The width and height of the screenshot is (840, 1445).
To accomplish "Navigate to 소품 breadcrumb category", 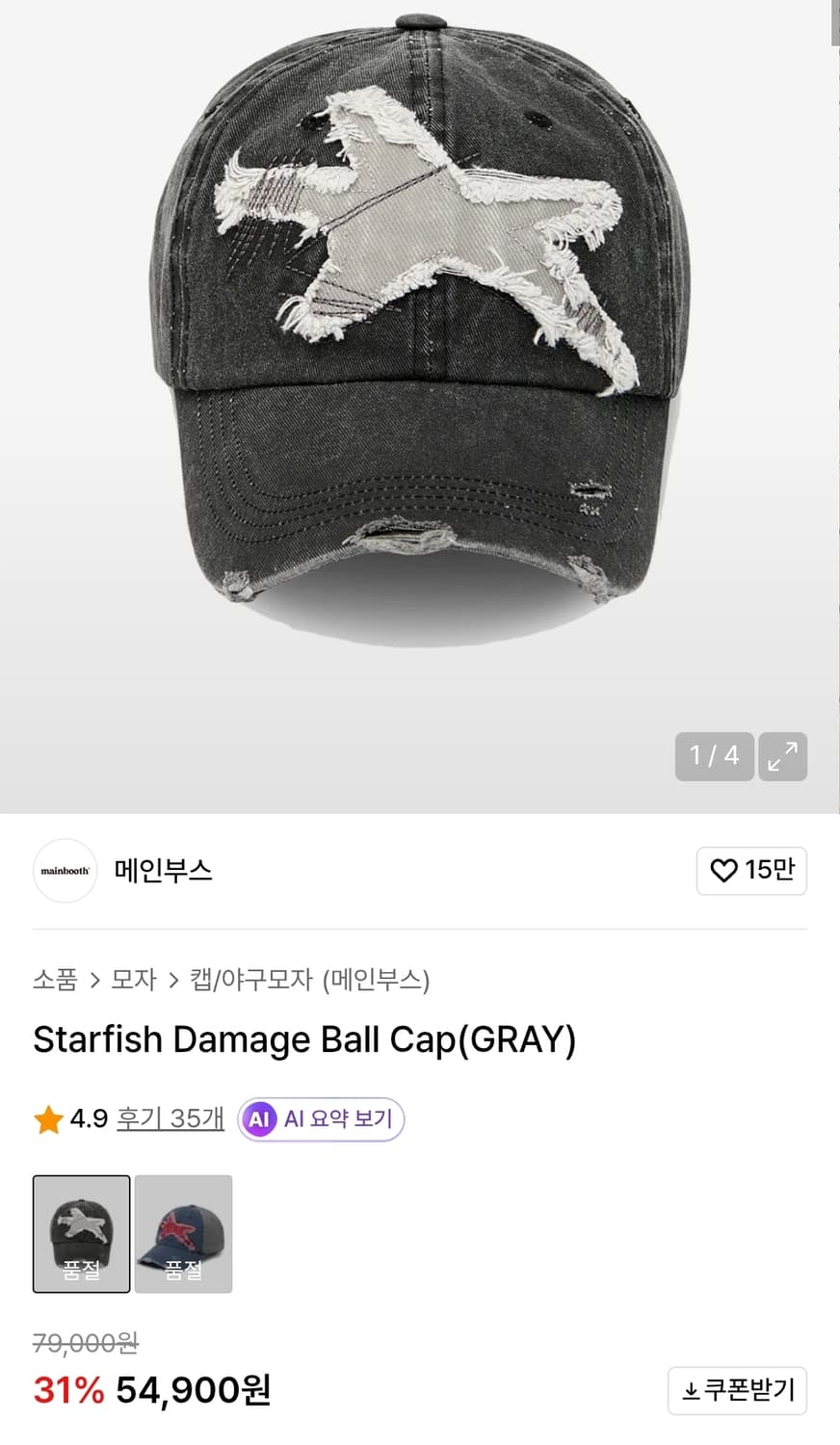I will pos(56,981).
